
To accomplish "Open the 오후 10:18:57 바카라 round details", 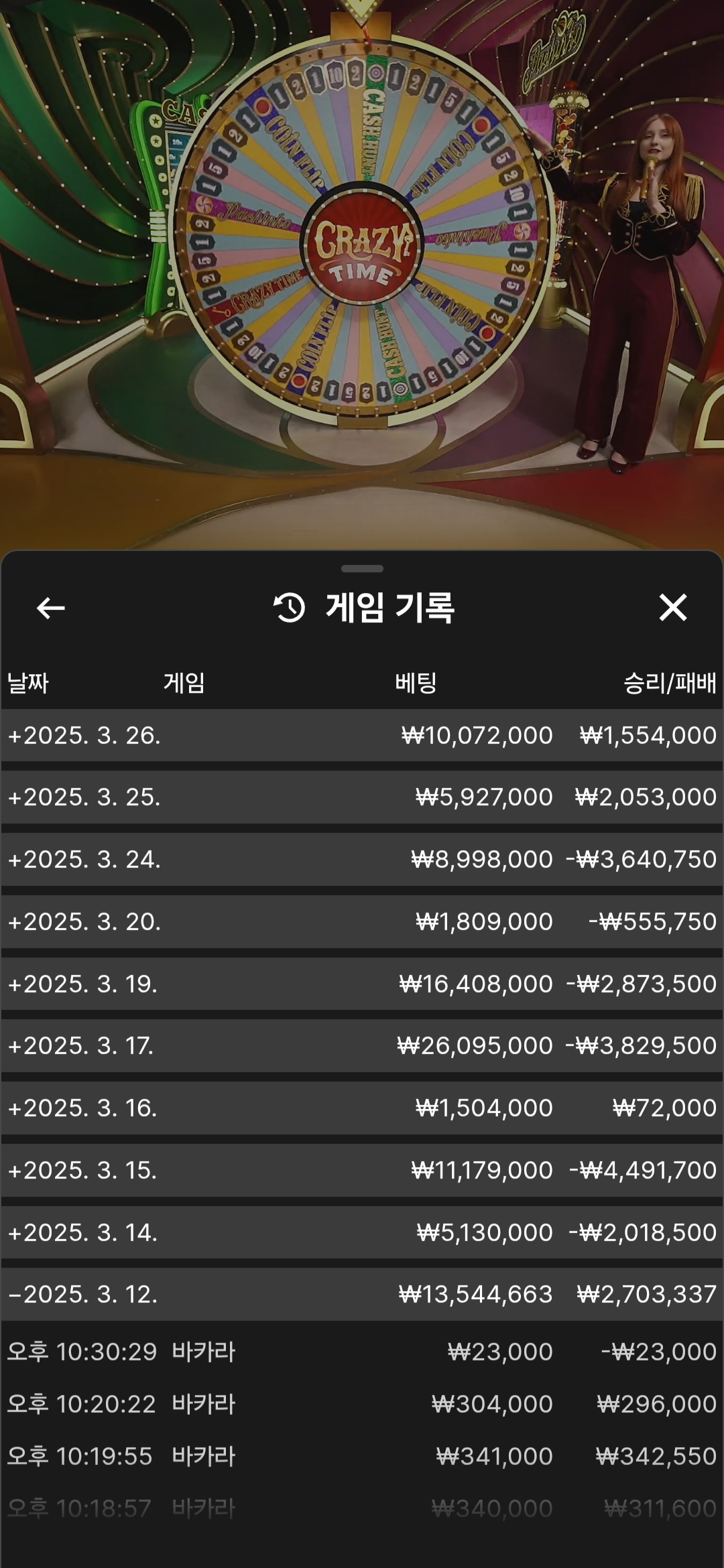I will tap(362, 1509).
